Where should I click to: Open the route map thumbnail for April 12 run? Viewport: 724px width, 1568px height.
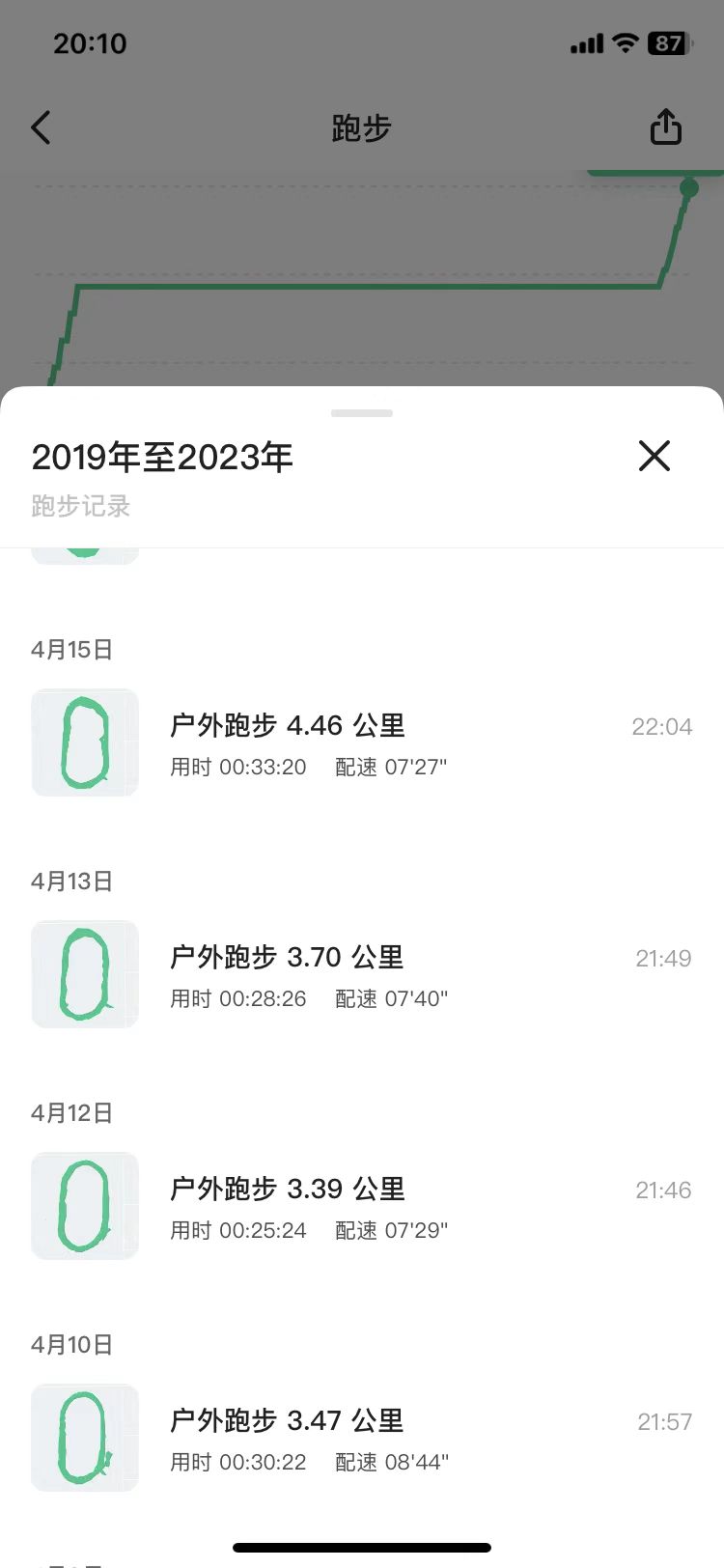[x=84, y=1205]
